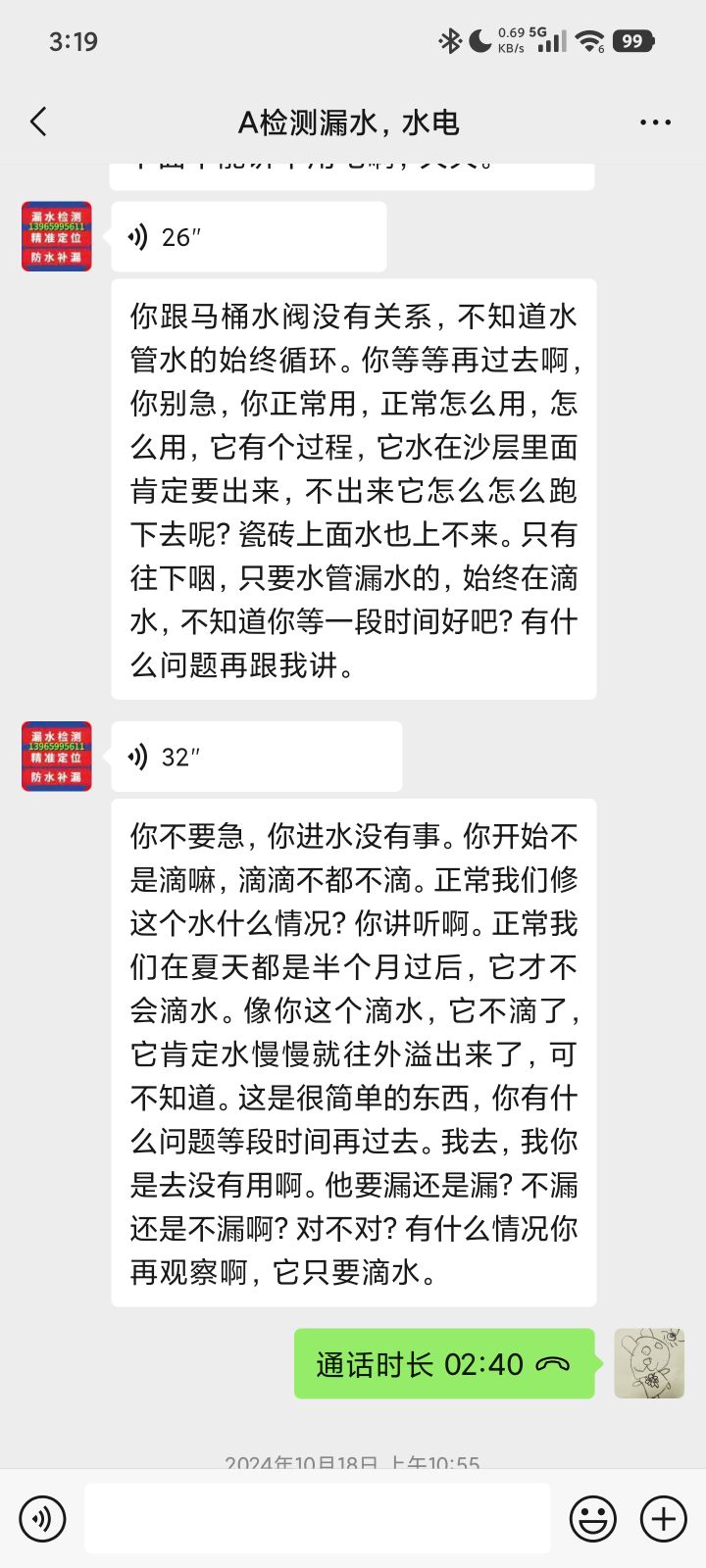The width and height of the screenshot is (706, 1568).
Task: Tap the call duration 02:40 bubble
Action: click(444, 1363)
